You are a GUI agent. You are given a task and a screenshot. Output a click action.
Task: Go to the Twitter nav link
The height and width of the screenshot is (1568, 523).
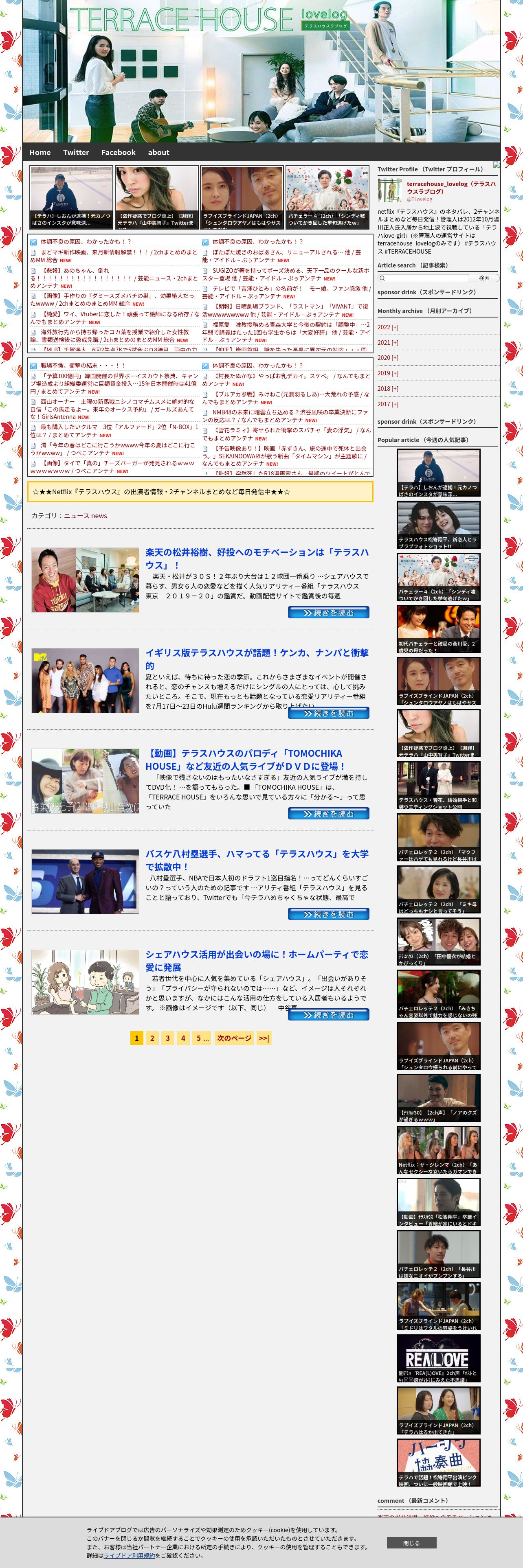(x=76, y=152)
